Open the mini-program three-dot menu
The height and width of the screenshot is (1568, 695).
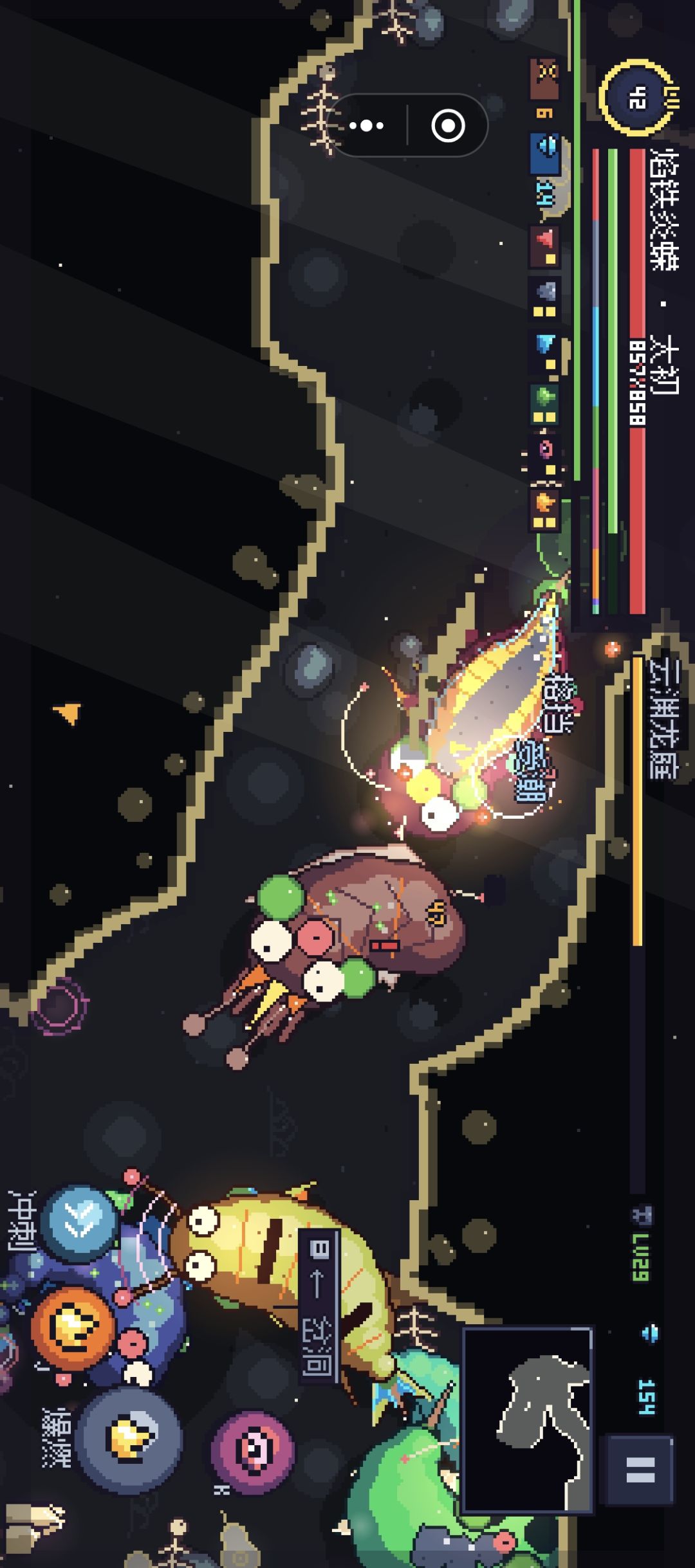(367, 125)
